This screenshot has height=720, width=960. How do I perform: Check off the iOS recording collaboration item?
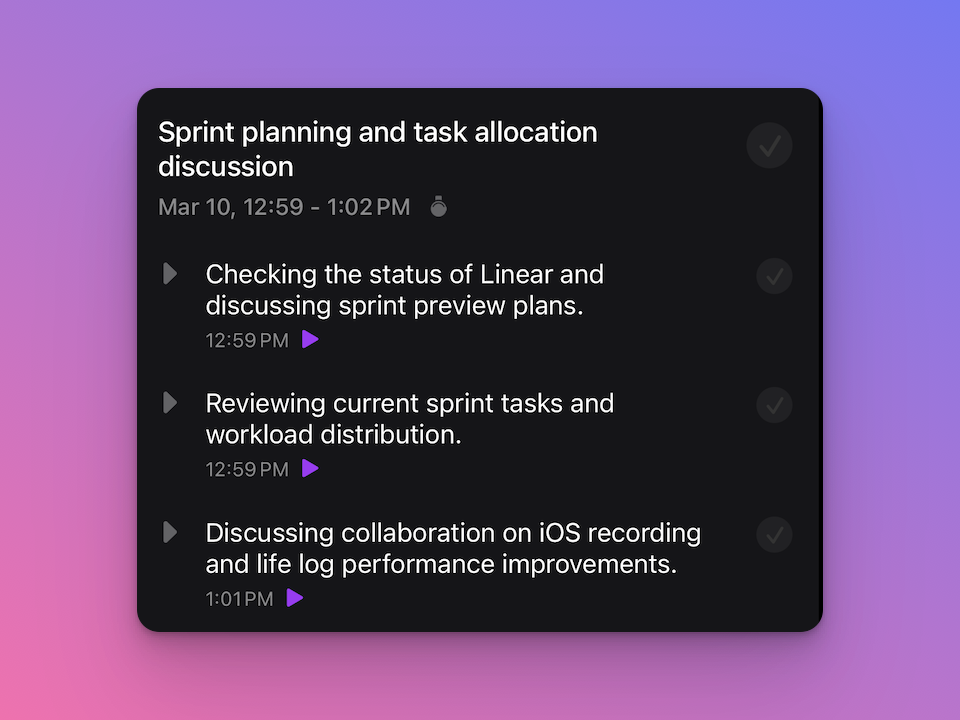[774, 534]
